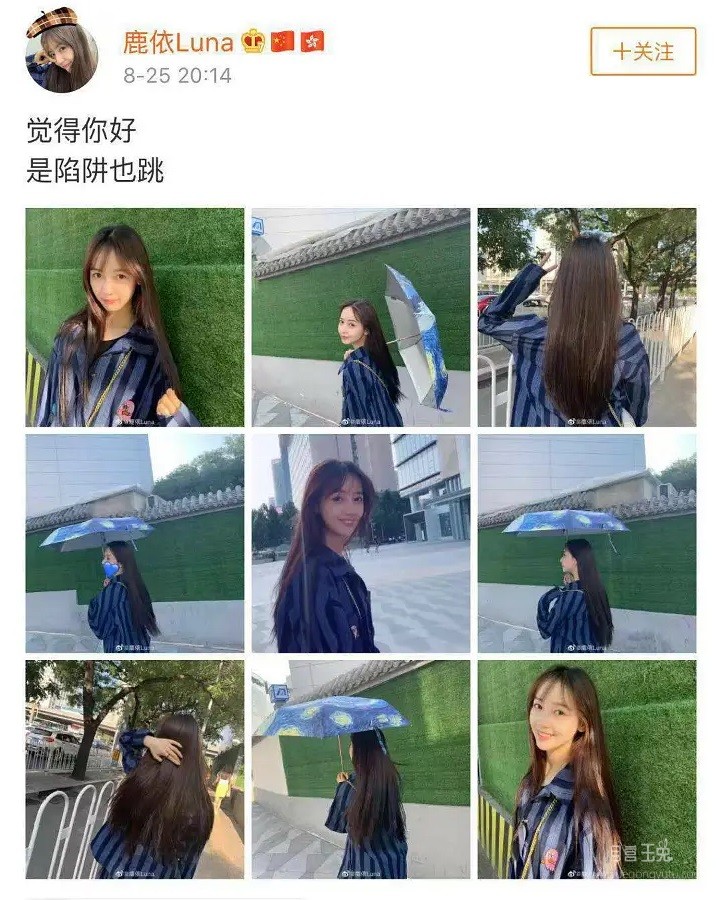
Task: Follow 鹿依Luna with the 关注 button
Action: [x=642, y=51]
